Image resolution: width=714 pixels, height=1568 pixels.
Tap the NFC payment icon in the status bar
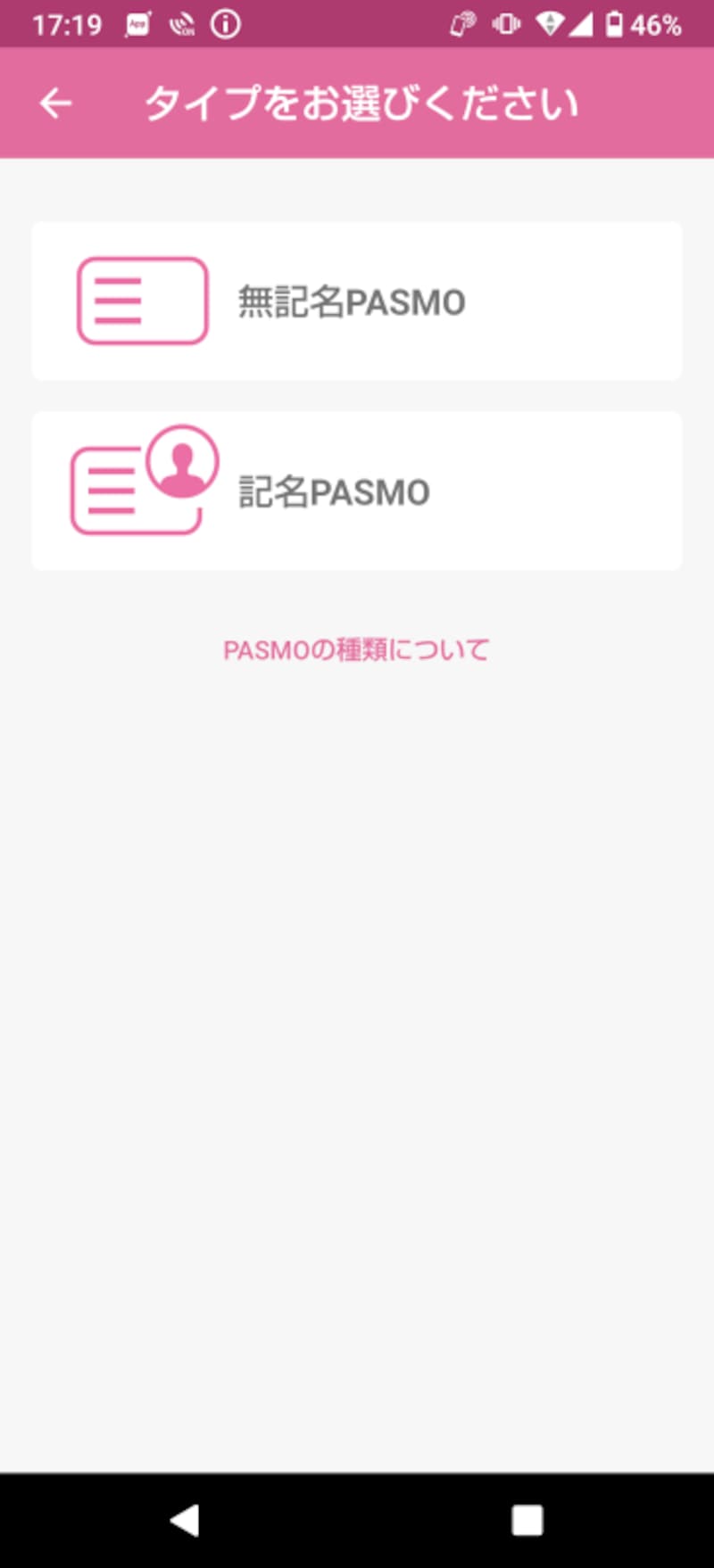(x=461, y=22)
